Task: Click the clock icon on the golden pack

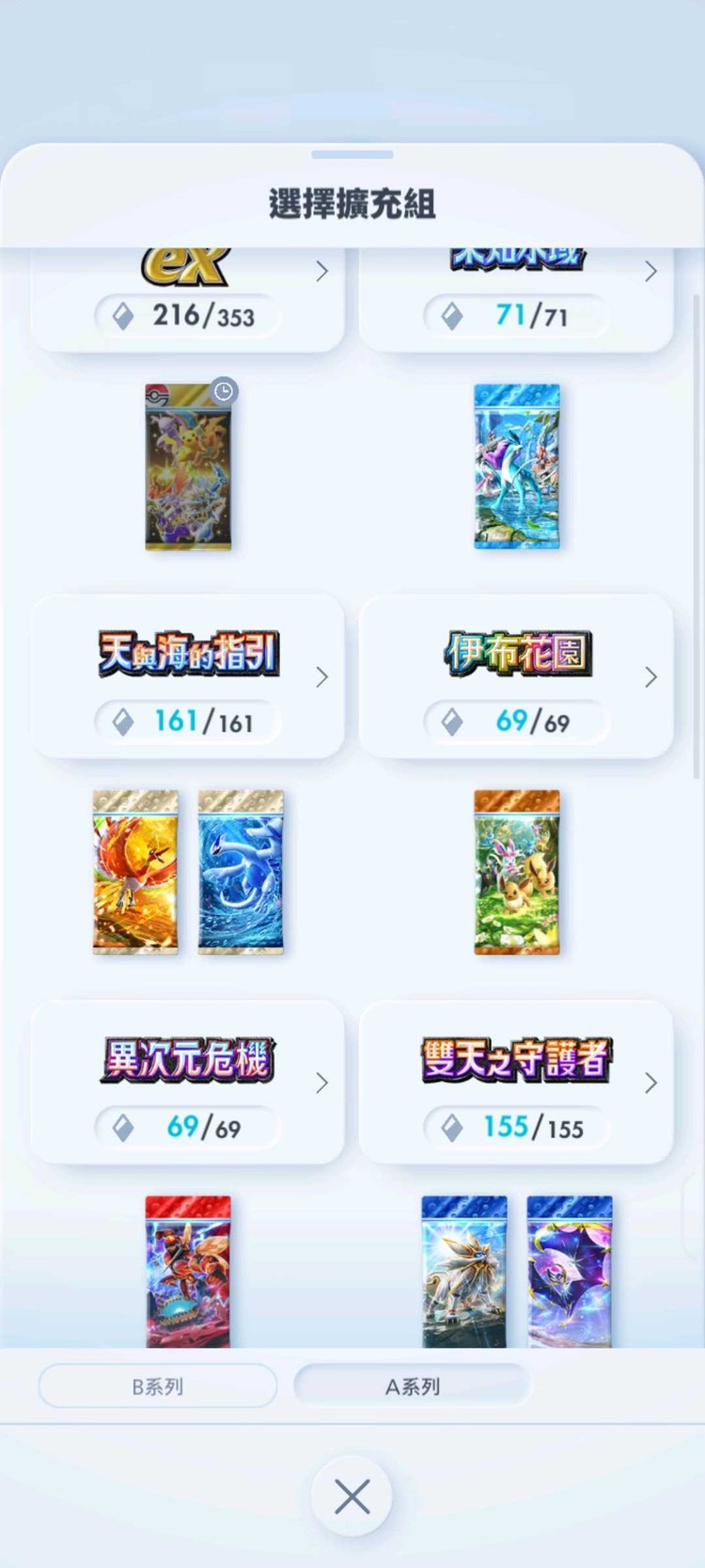Action: [x=223, y=392]
